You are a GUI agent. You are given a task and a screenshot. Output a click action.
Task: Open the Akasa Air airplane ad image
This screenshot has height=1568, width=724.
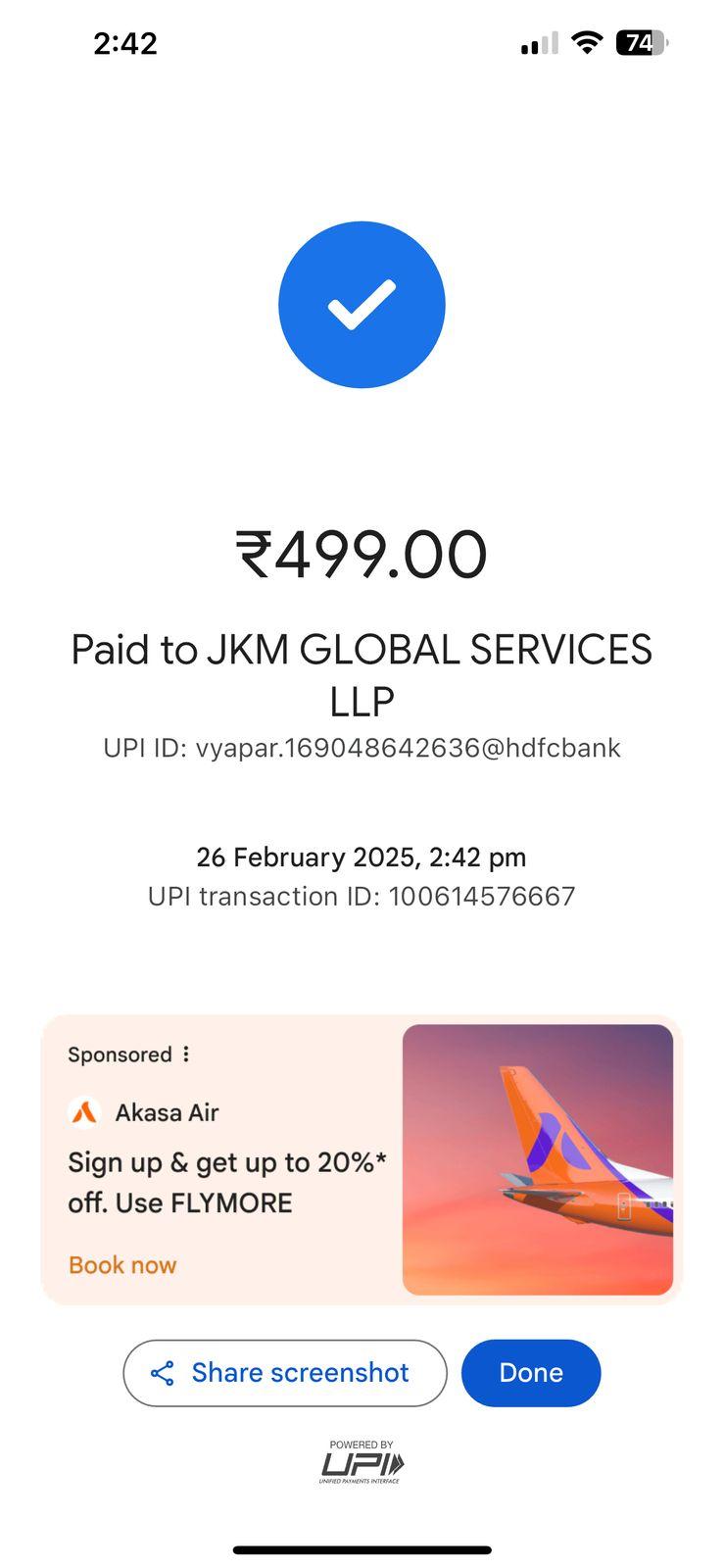pyautogui.click(x=538, y=1159)
